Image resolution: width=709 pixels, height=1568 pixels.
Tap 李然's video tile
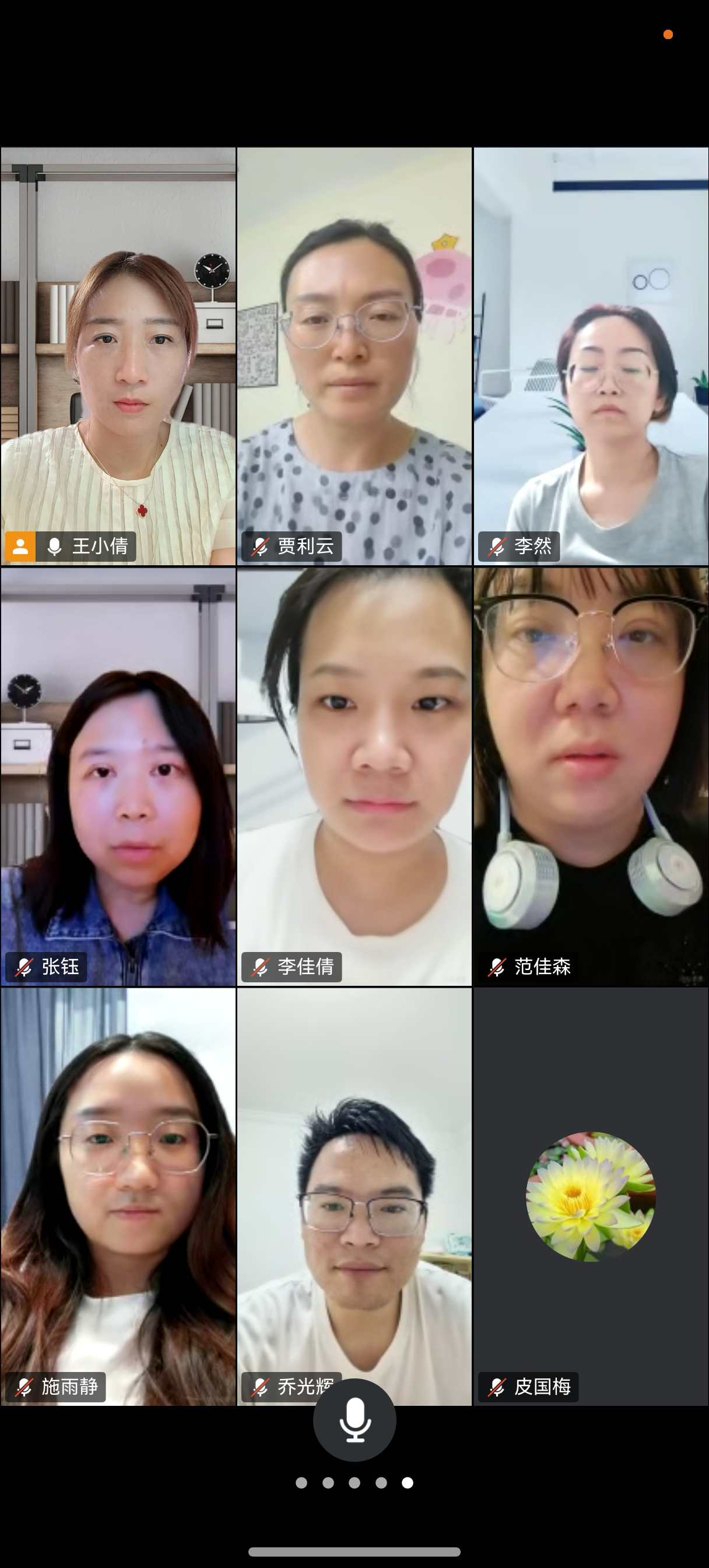pyautogui.click(x=591, y=356)
